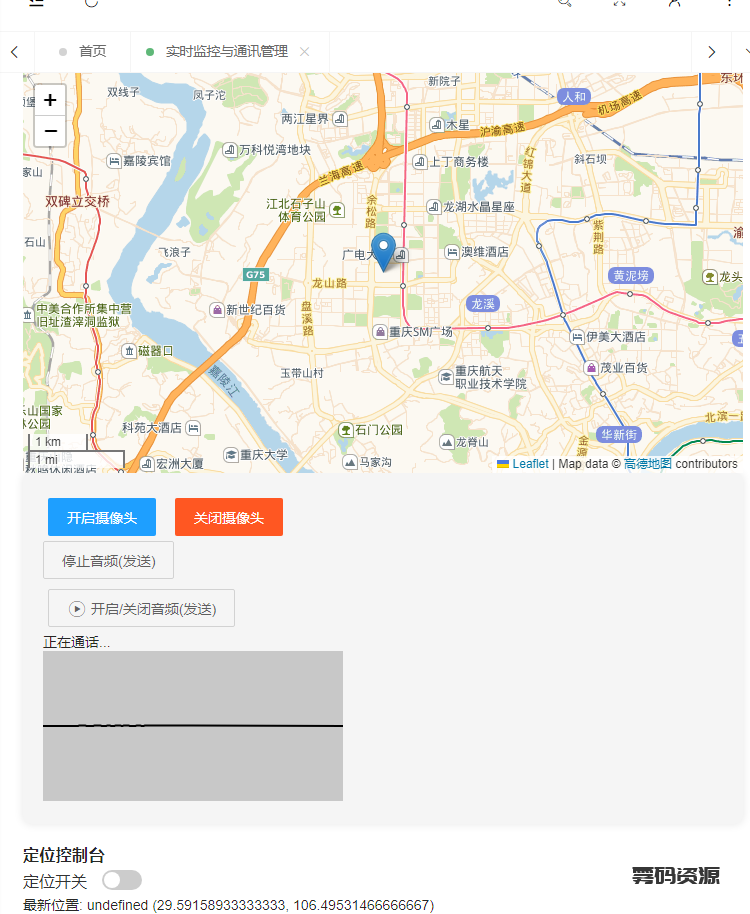The image size is (750, 914).
Task: Select the 实时监控与通讯管理 tab
Action: [x=226, y=52]
